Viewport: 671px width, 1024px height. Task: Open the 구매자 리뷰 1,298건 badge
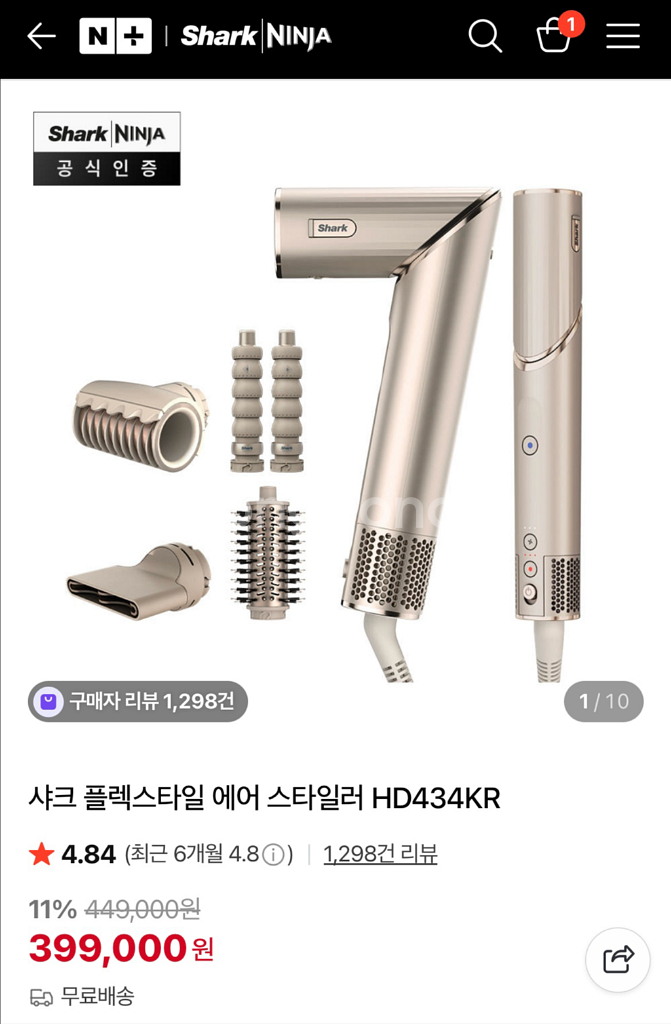coord(138,701)
